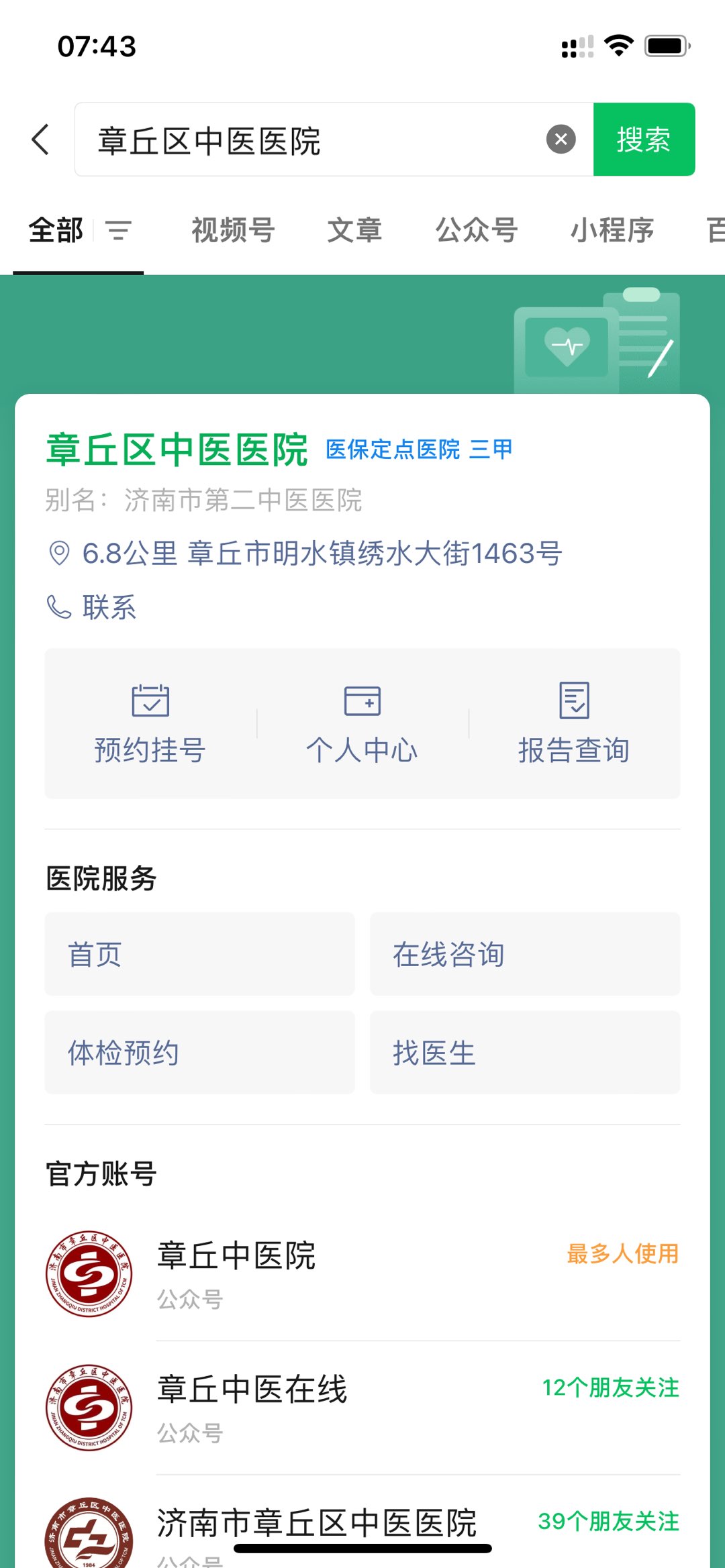
Task: Tap the green 搜索 button
Action: 643,140
